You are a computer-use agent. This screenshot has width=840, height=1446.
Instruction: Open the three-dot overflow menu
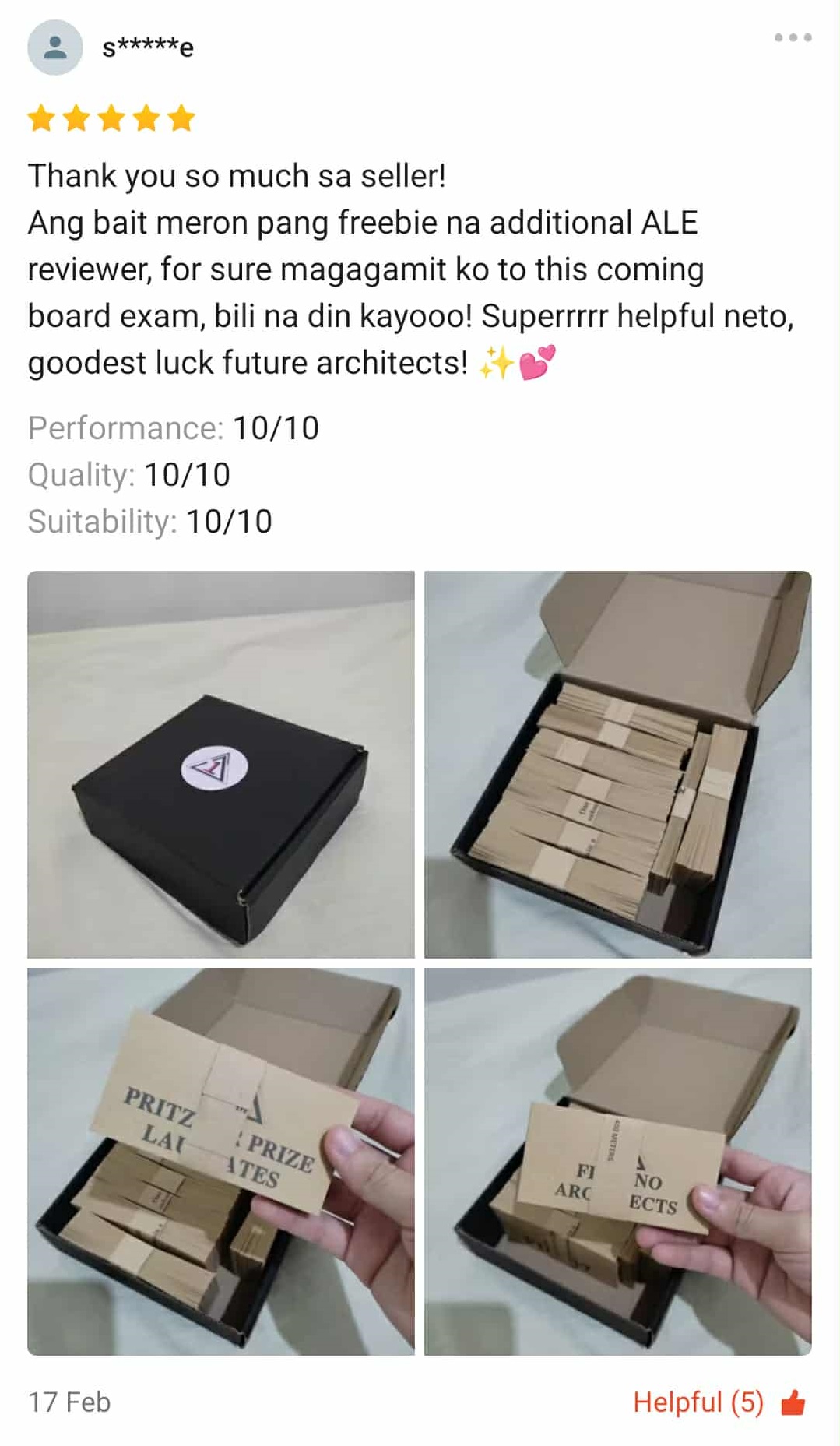pyautogui.click(x=793, y=37)
